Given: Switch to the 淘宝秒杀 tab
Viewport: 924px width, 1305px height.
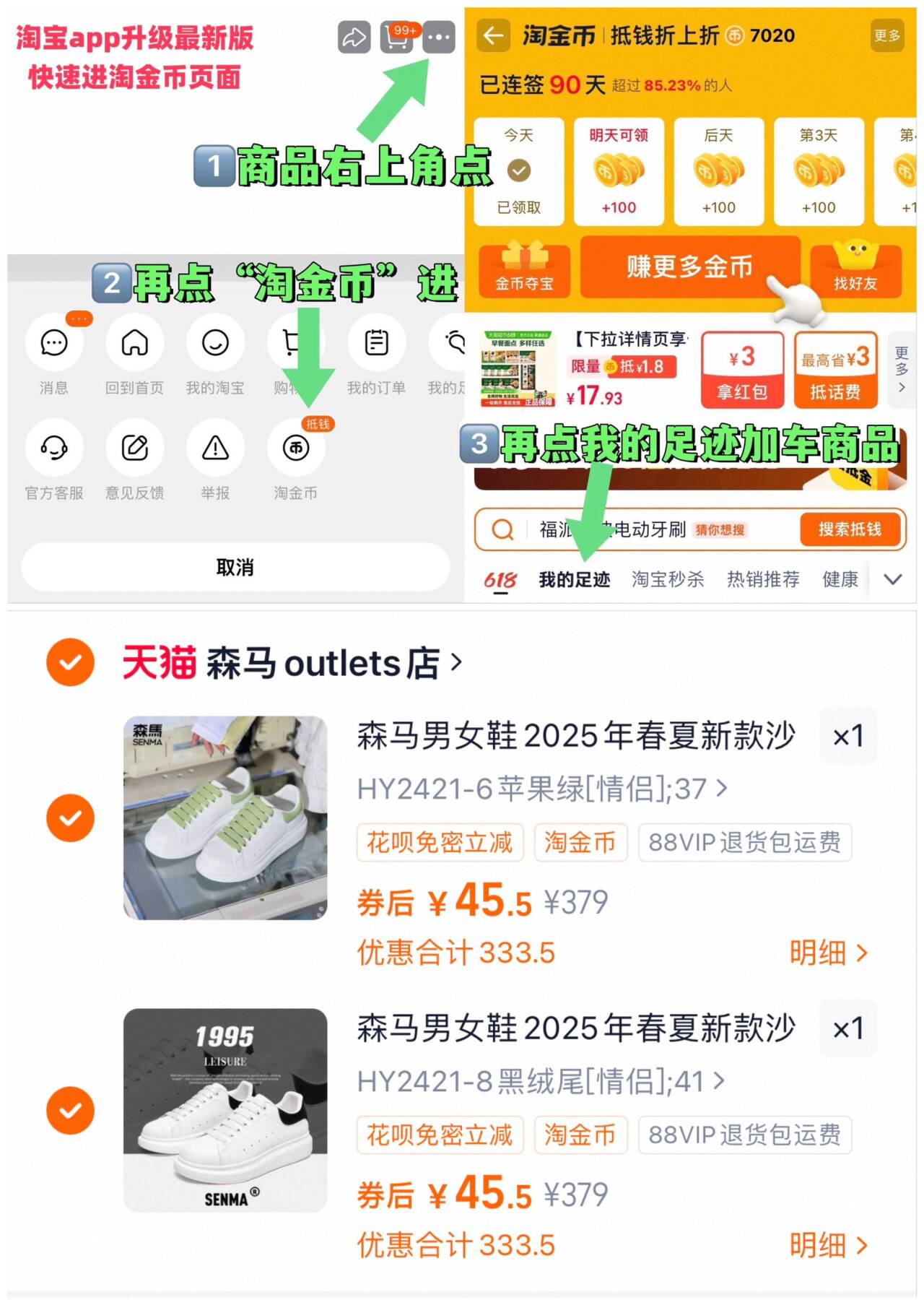Looking at the screenshot, I should (669, 578).
